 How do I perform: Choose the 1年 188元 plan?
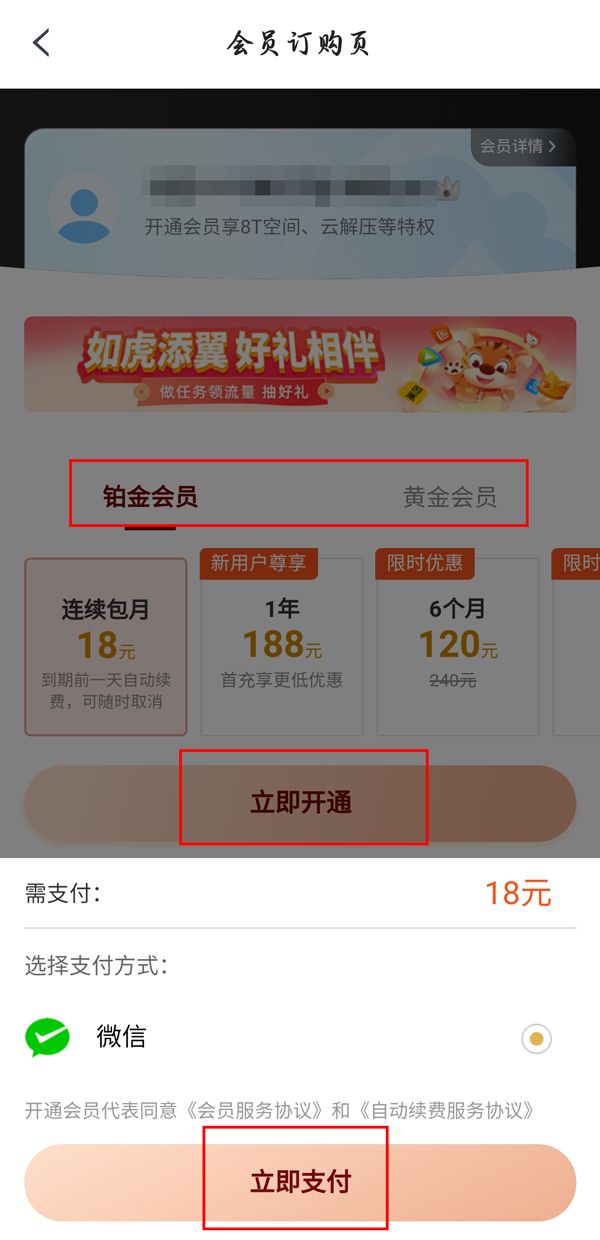click(281, 647)
